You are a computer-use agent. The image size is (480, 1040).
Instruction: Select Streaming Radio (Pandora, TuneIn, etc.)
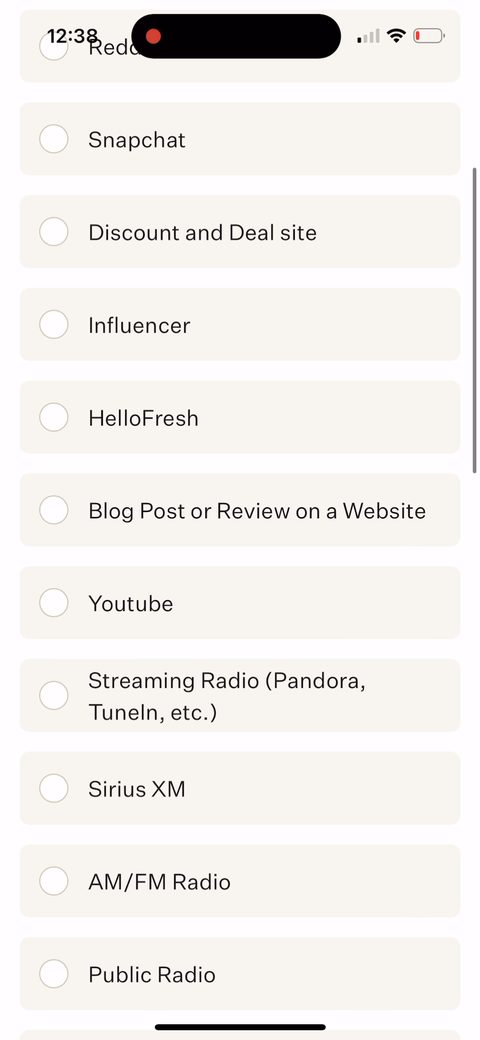pos(240,696)
